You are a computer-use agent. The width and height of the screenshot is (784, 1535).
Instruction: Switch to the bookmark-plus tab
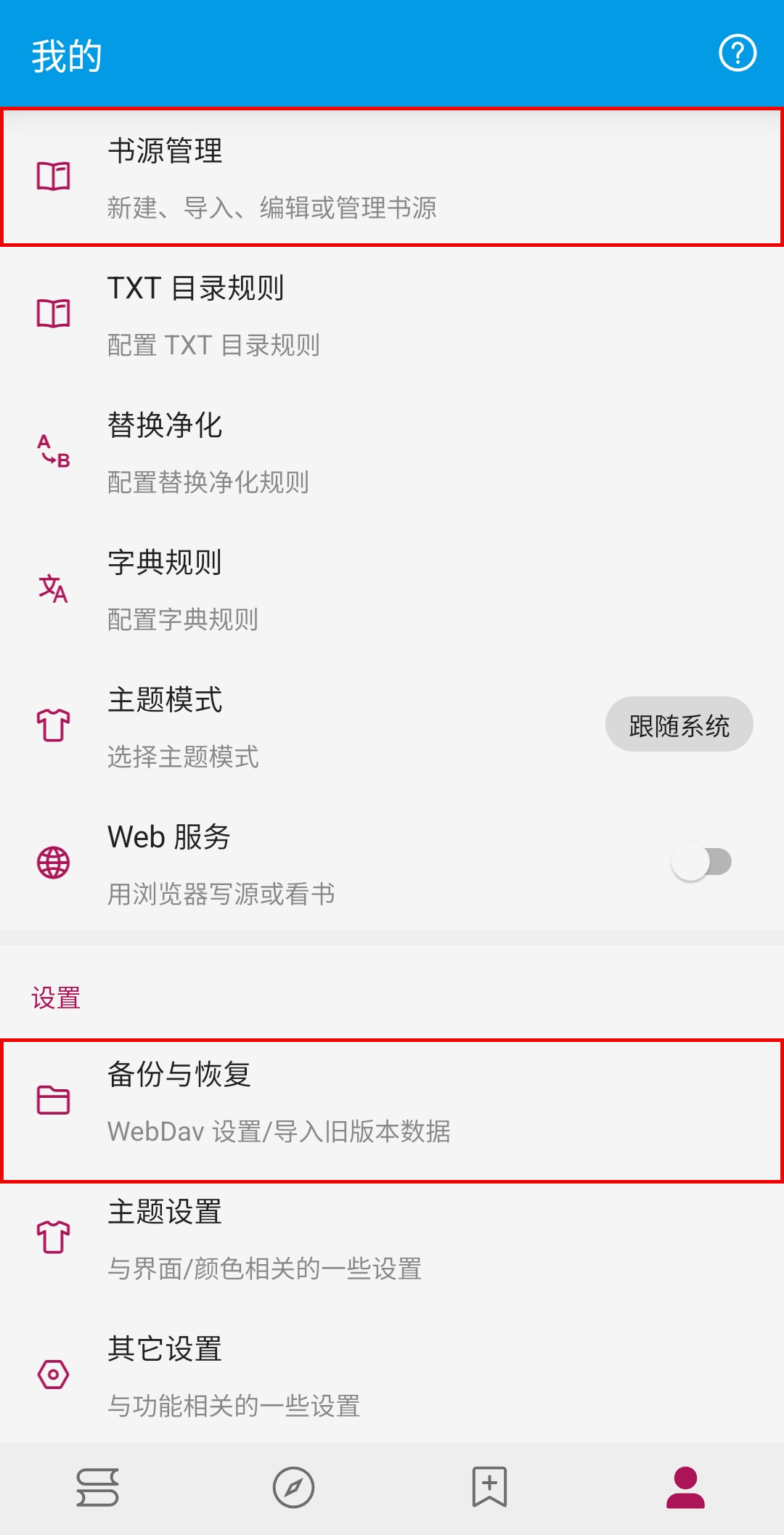point(489,1487)
